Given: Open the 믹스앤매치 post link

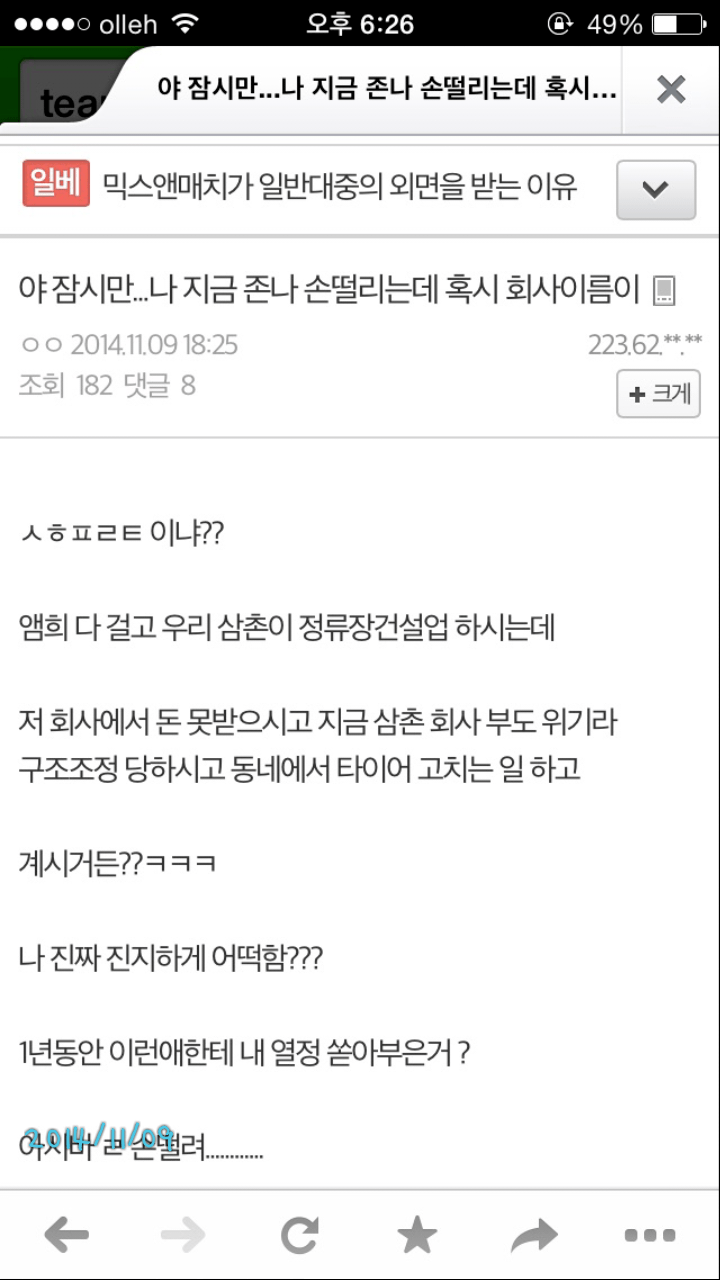Looking at the screenshot, I should [340, 186].
